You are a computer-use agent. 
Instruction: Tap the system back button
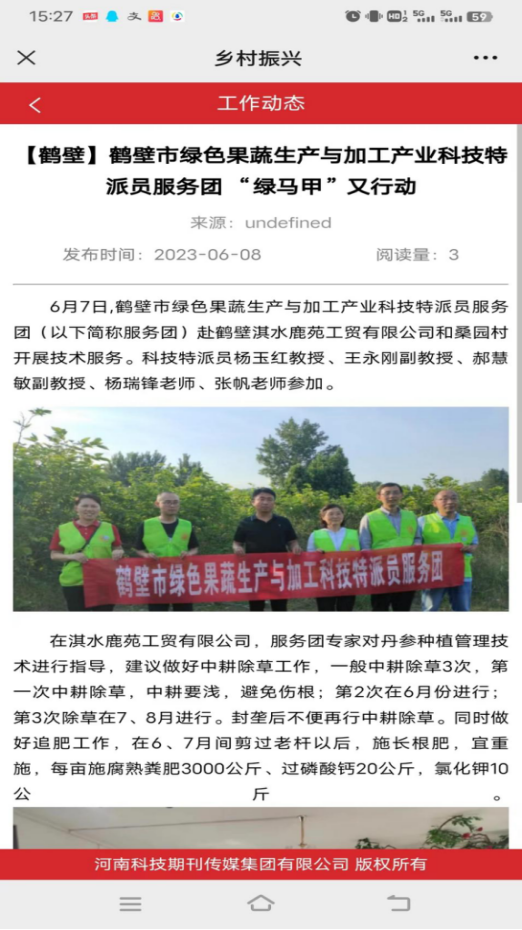click(x=399, y=903)
